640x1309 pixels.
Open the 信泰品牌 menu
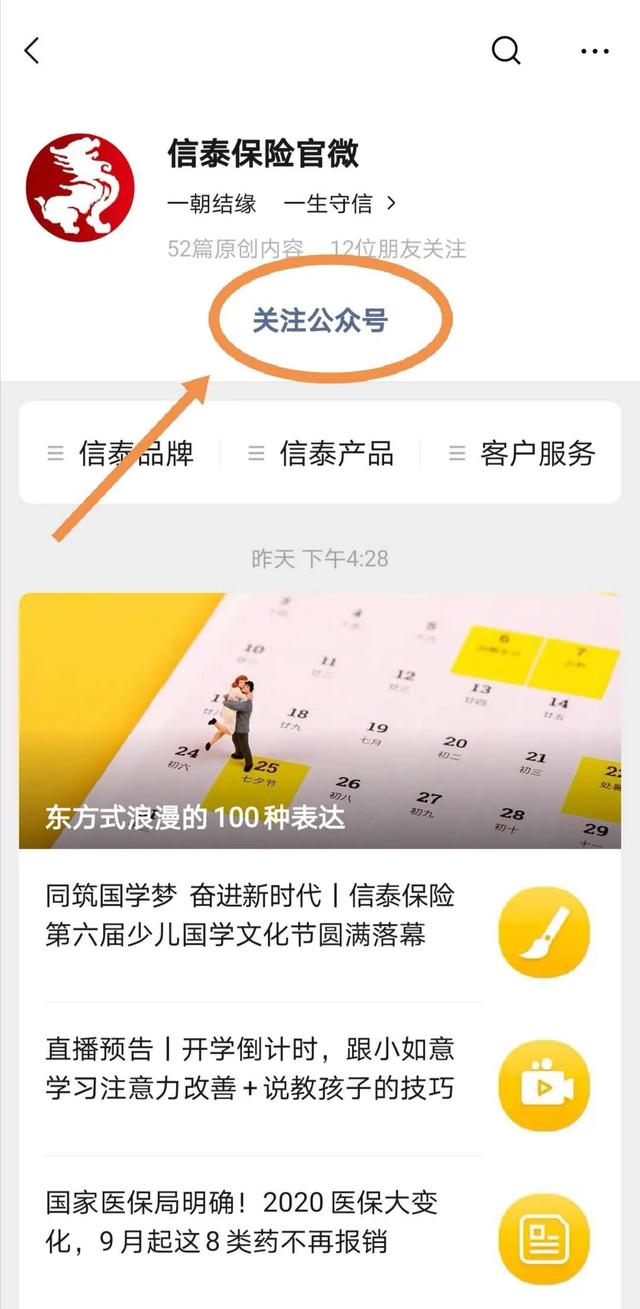pyautogui.click(x=120, y=453)
